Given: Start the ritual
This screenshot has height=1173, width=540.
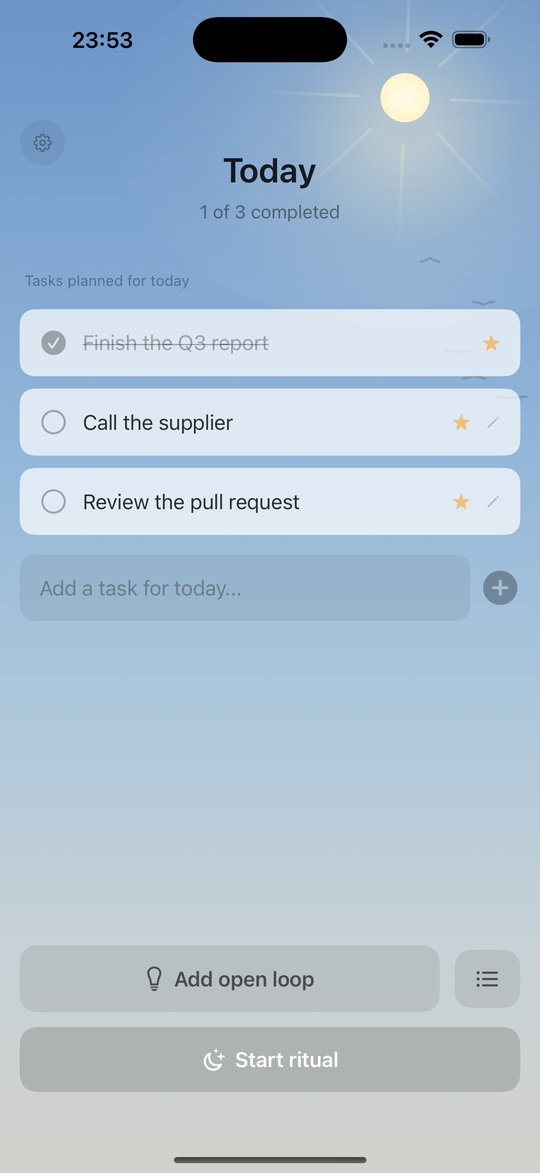Looking at the screenshot, I should pos(270,1059).
